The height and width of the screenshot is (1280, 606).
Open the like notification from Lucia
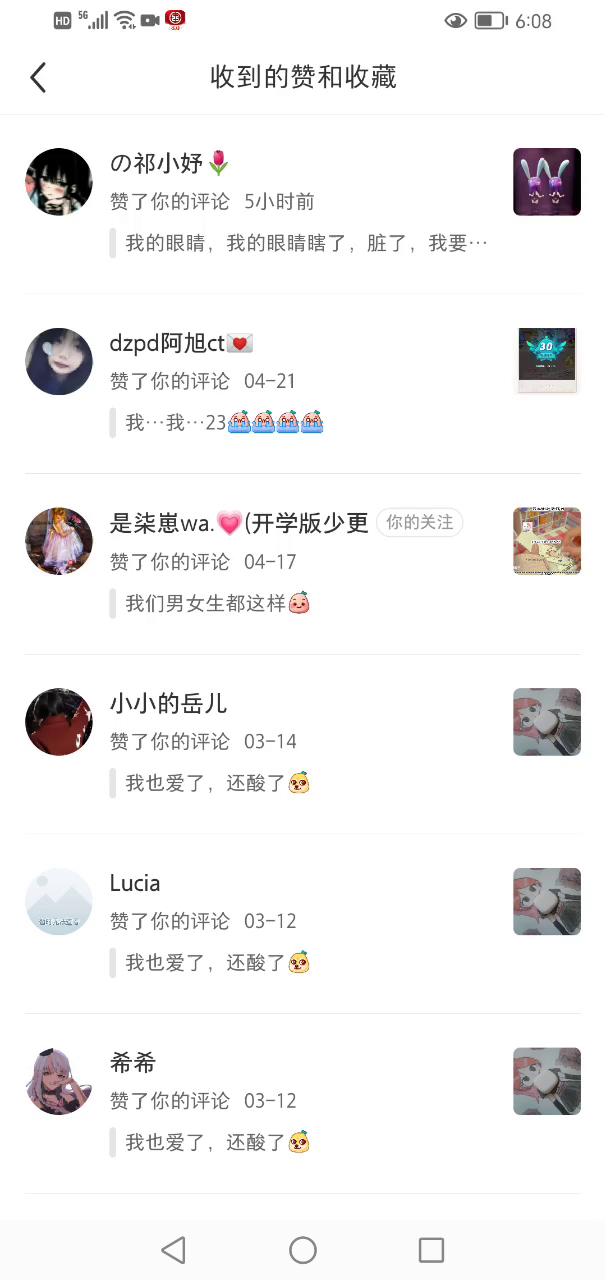coord(300,922)
